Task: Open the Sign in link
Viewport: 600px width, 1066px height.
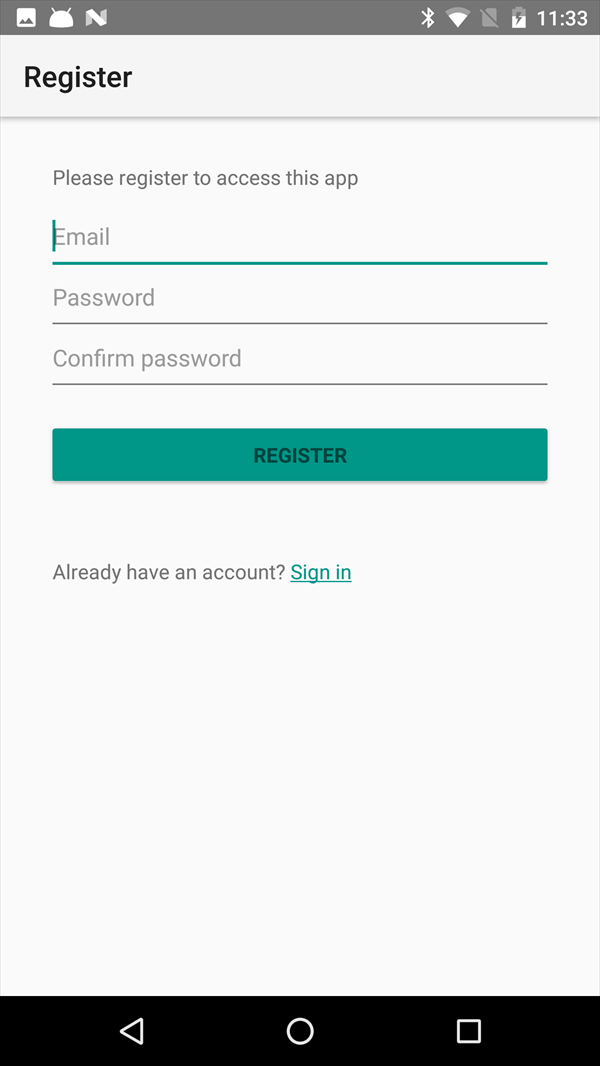Action: 321,572
